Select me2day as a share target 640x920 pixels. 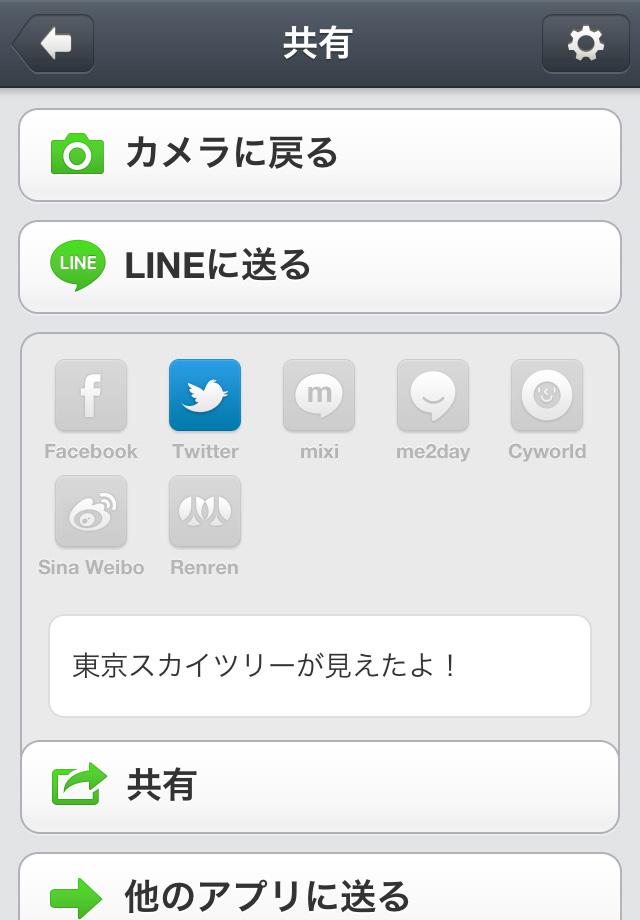(433, 396)
